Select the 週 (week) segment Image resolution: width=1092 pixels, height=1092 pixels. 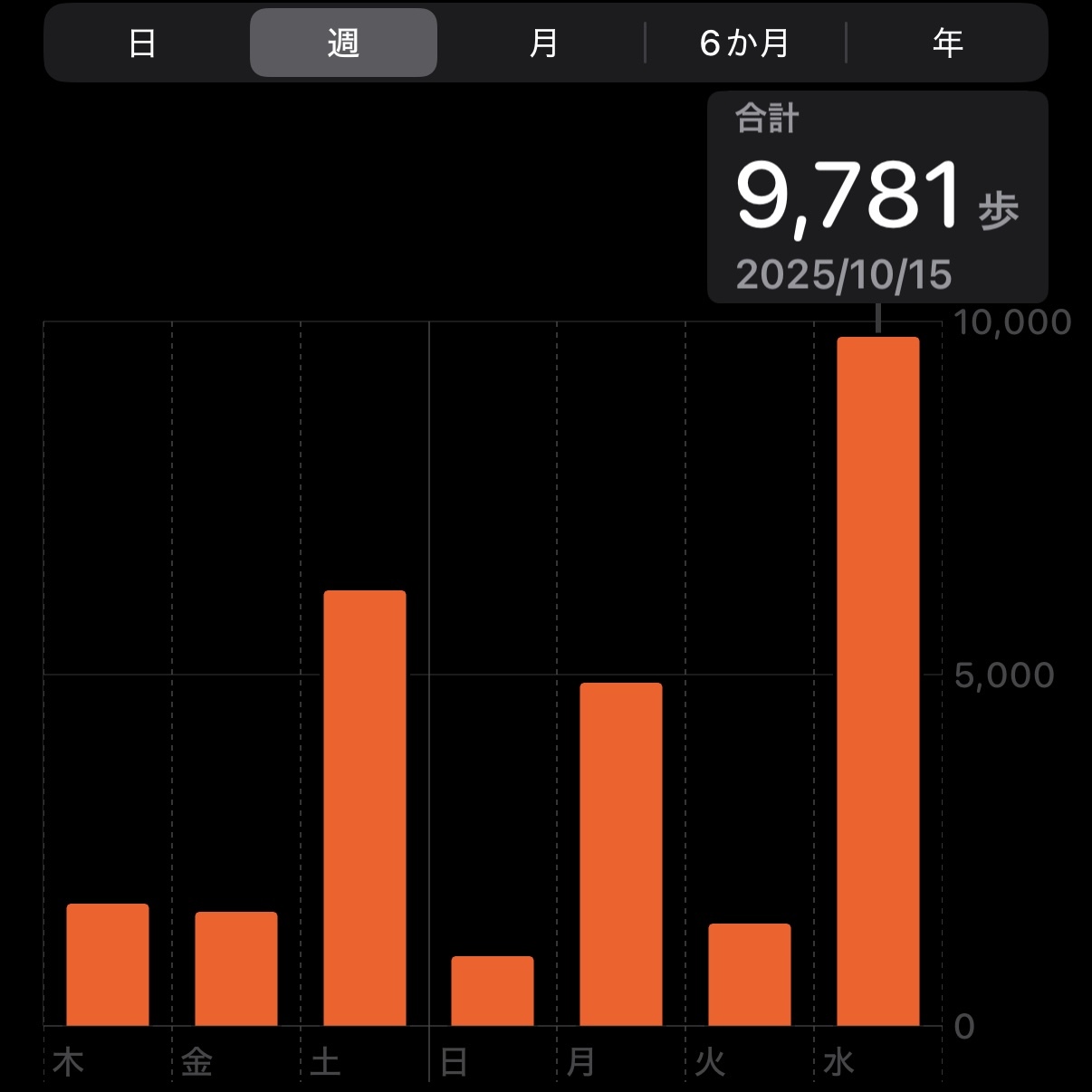[343, 43]
